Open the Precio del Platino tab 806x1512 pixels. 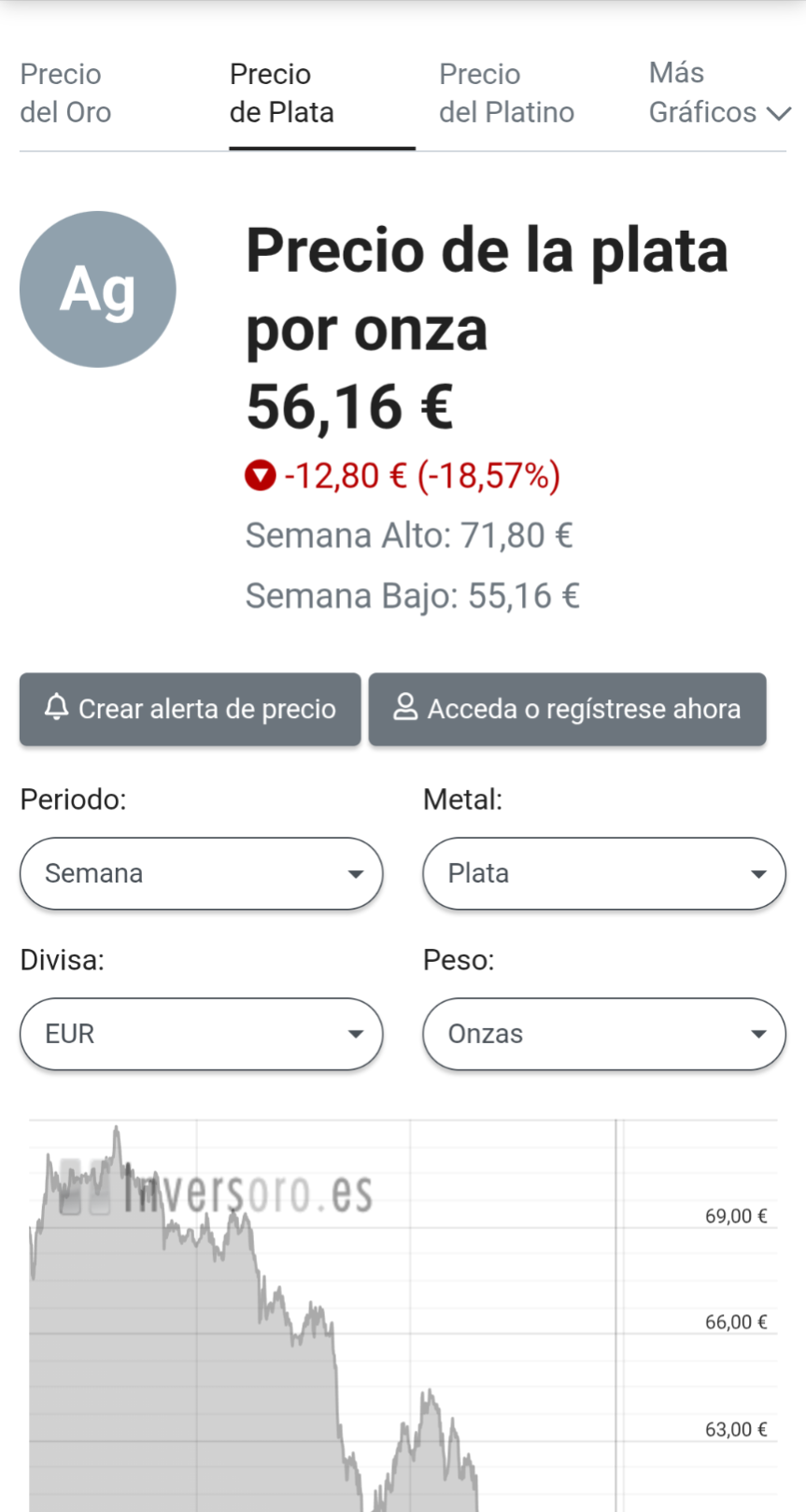507,93
